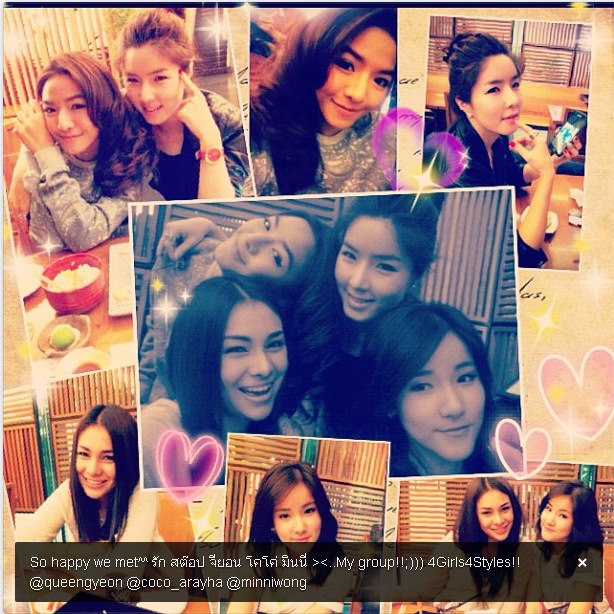Dismiss the photo caption overlay

(x=582, y=563)
